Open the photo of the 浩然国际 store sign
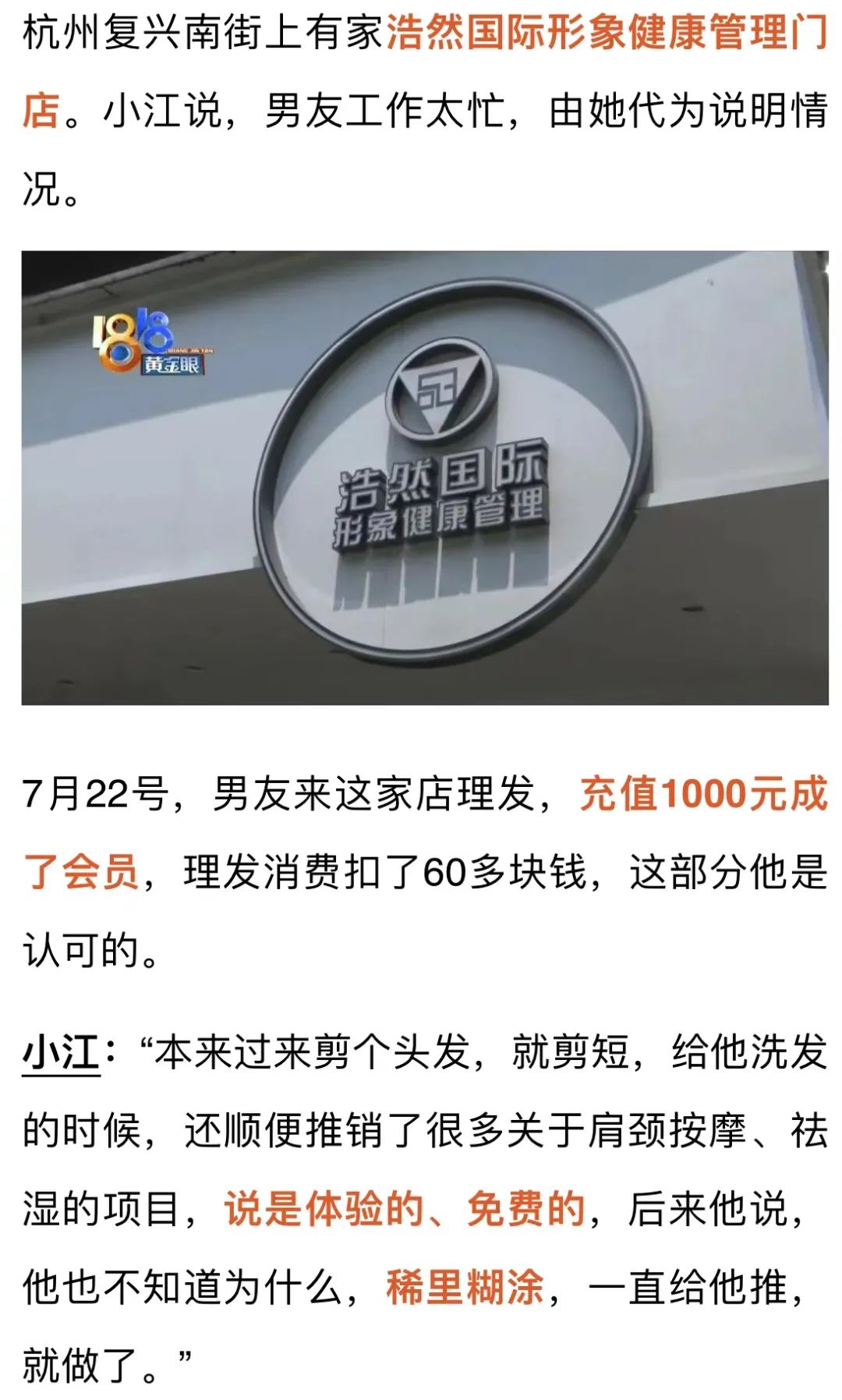Screen dimensions: 842x1400 pyautogui.click(x=425, y=477)
